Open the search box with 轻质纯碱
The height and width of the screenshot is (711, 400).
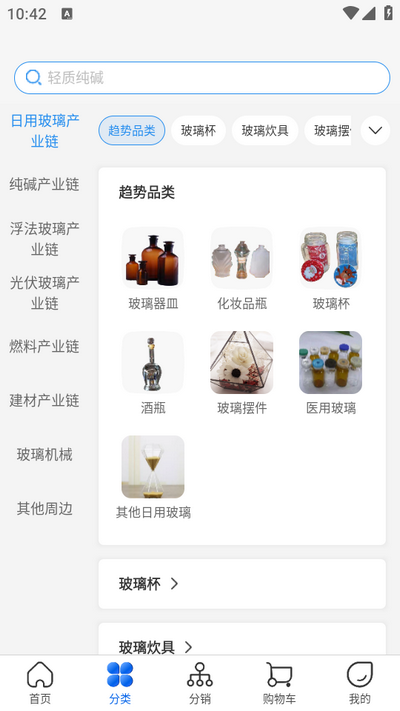(202, 78)
